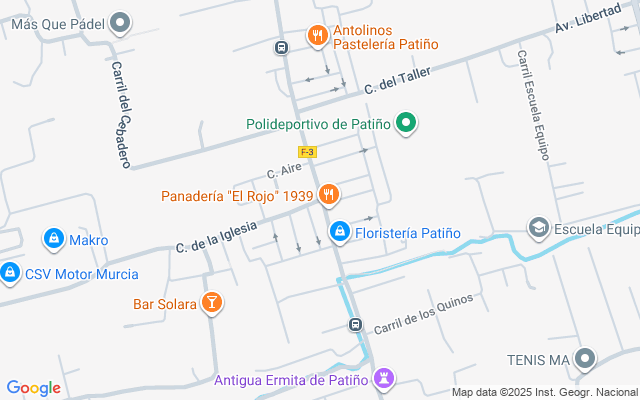Open the Escuela Equipo school marker
640x400 pixels.
pos(539,230)
